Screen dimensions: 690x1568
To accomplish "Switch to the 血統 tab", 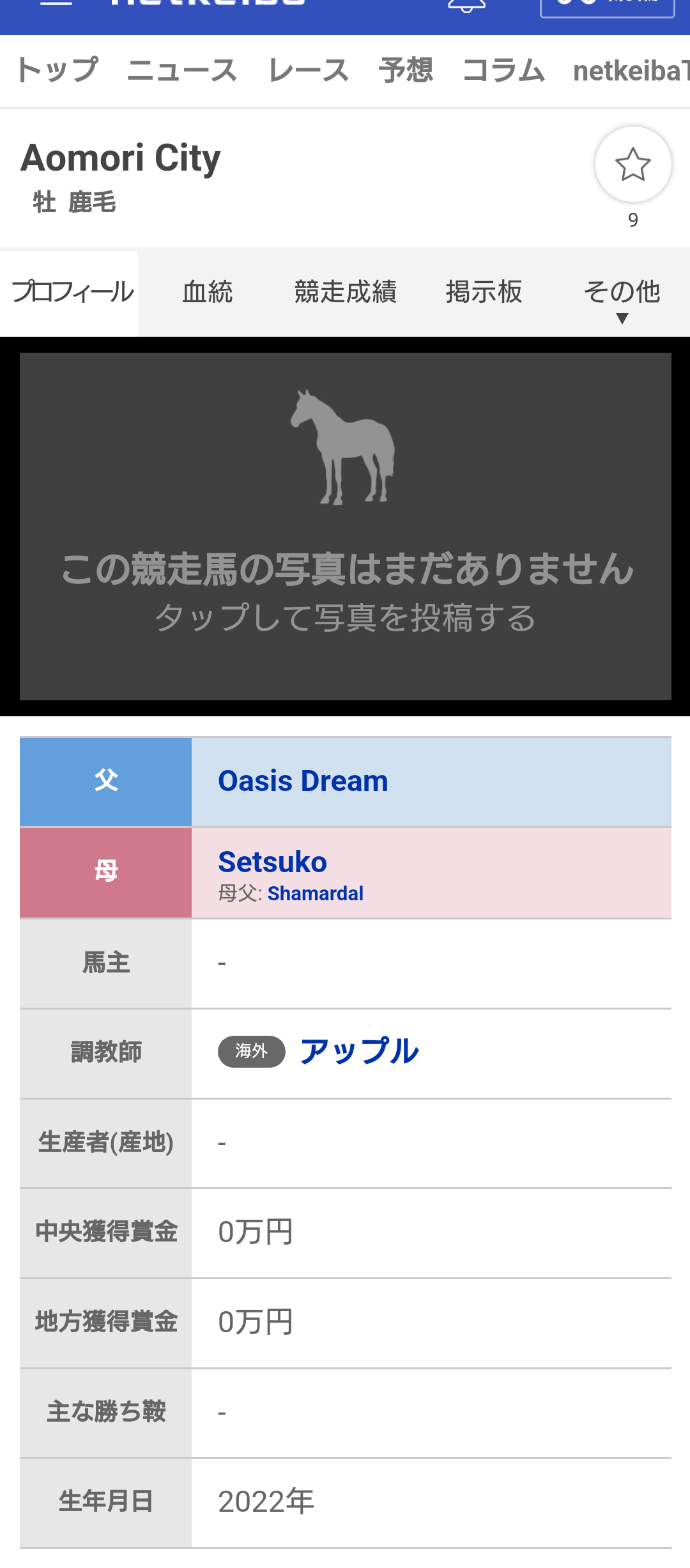I will click(x=207, y=292).
